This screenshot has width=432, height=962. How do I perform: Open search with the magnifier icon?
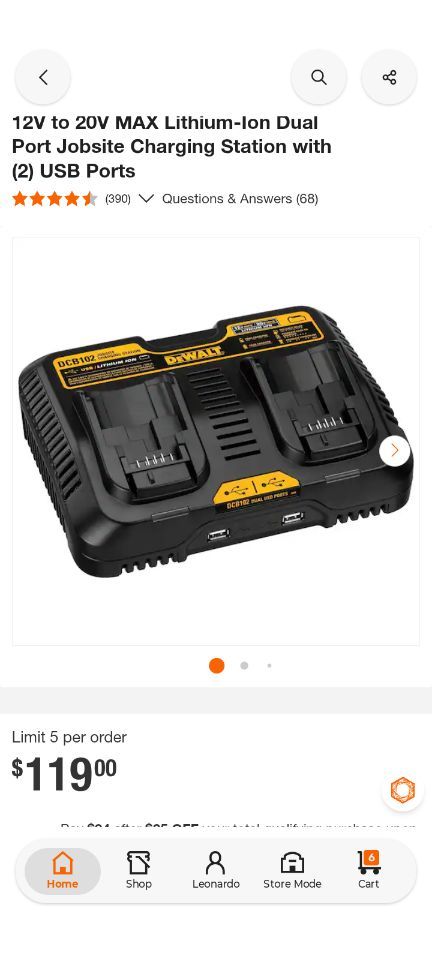[318, 77]
